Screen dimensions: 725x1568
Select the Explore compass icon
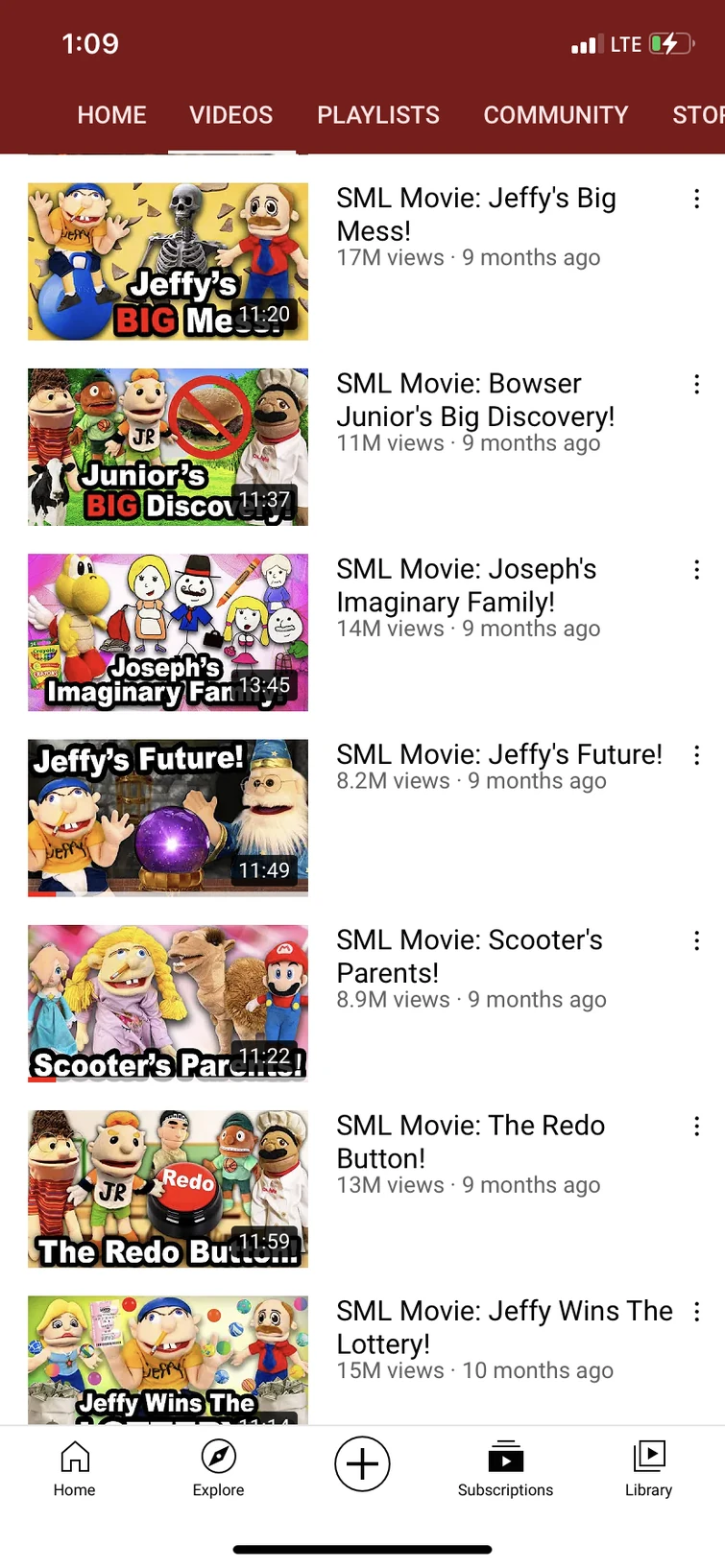click(217, 1464)
